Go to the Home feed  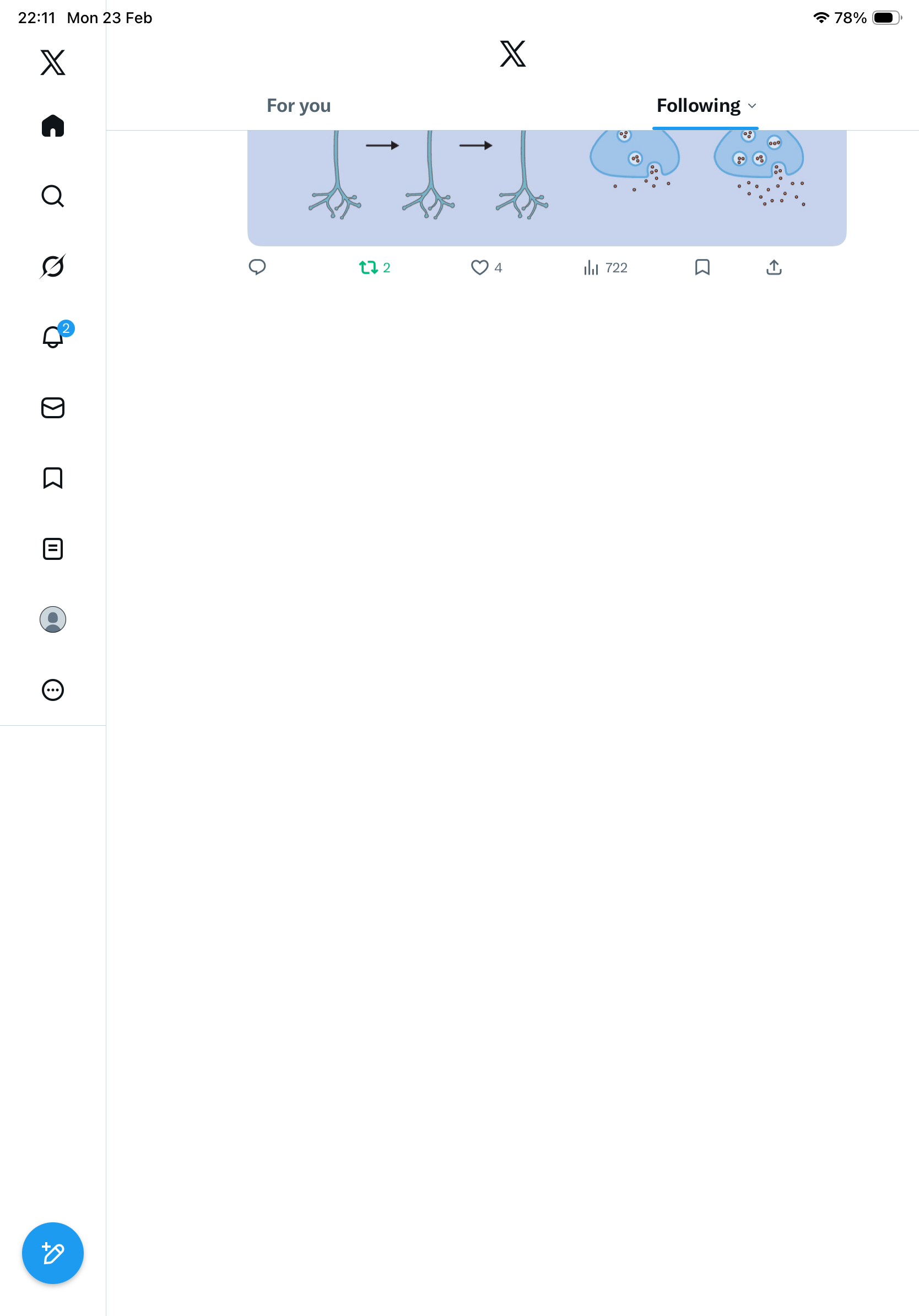[x=53, y=126]
